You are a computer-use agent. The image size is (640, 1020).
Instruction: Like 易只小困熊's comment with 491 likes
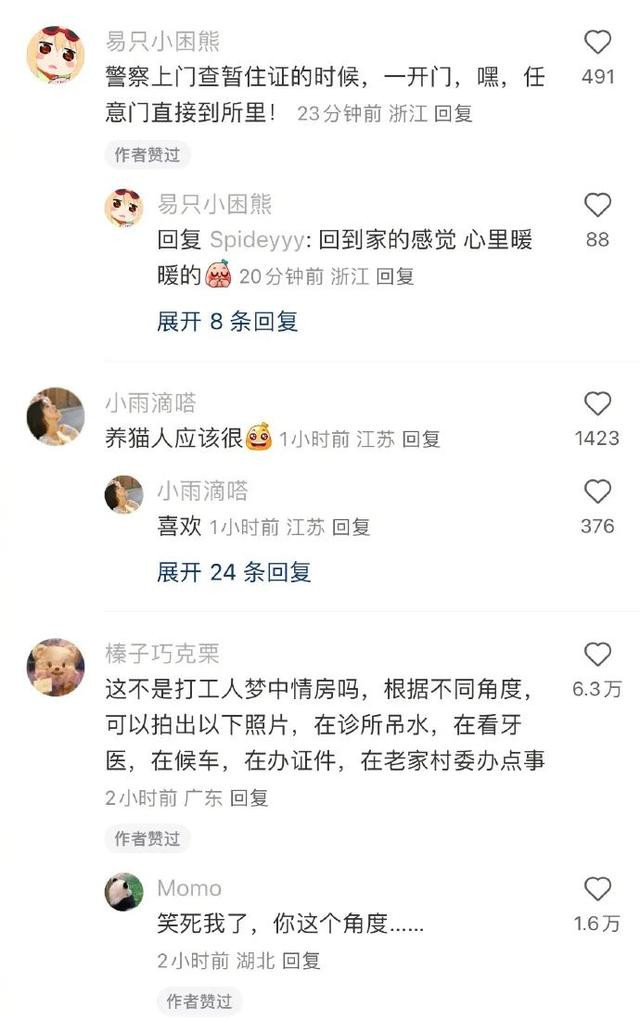(597, 42)
